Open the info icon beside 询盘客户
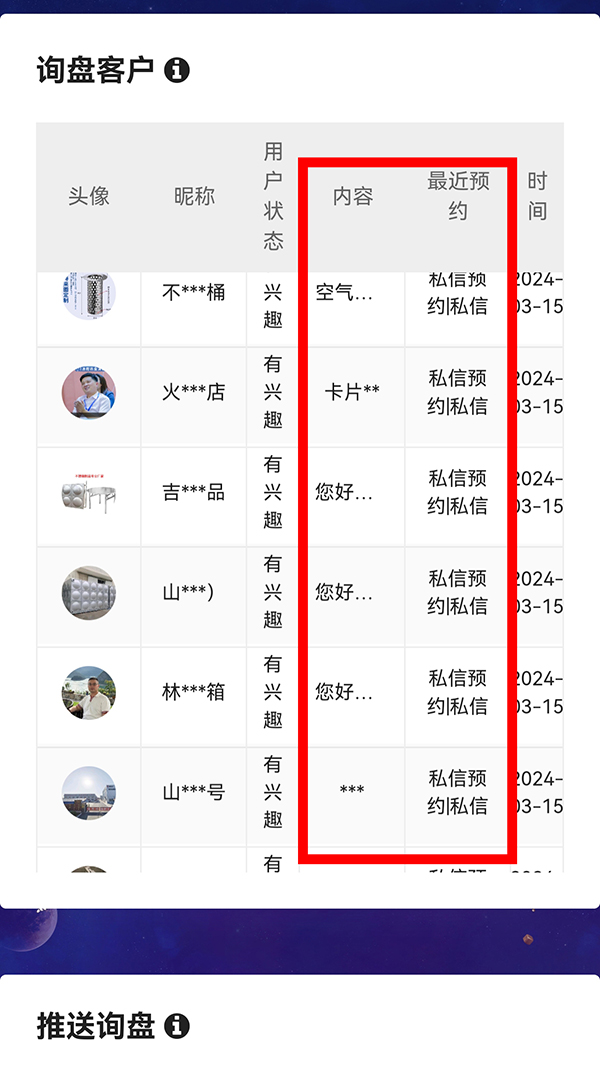This screenshot has width=600, height=1067. pos(177,70)
